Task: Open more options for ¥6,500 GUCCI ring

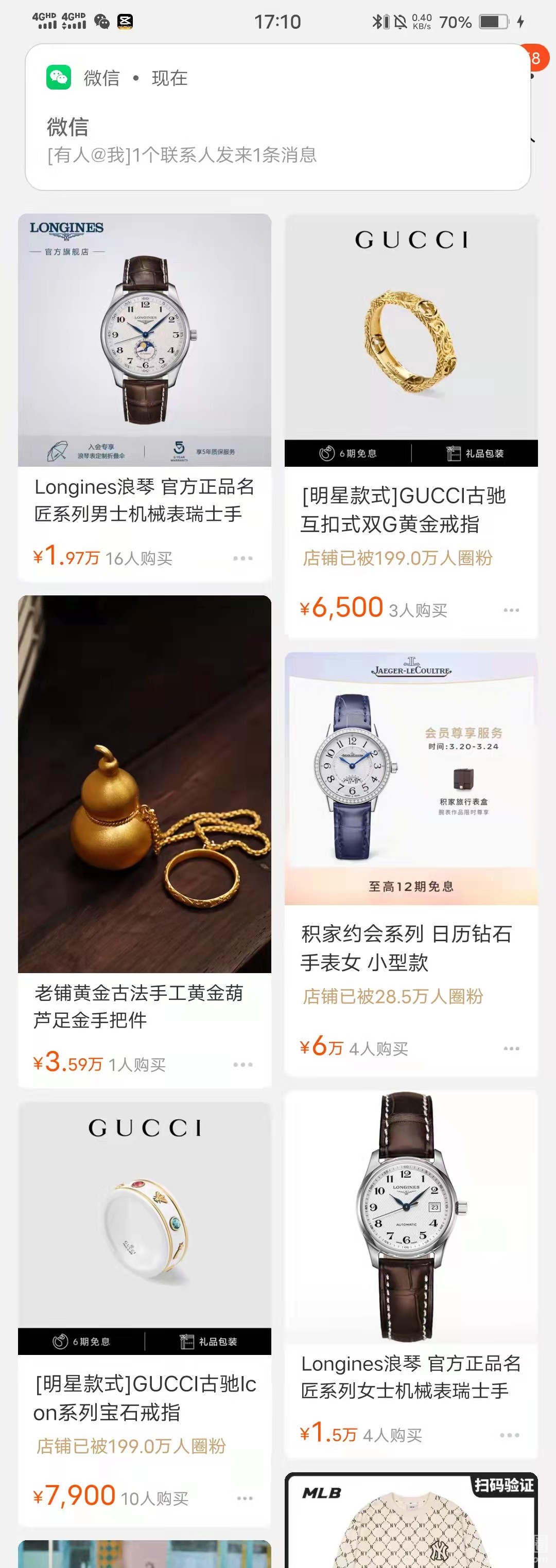Action: (x=511, y=610)
